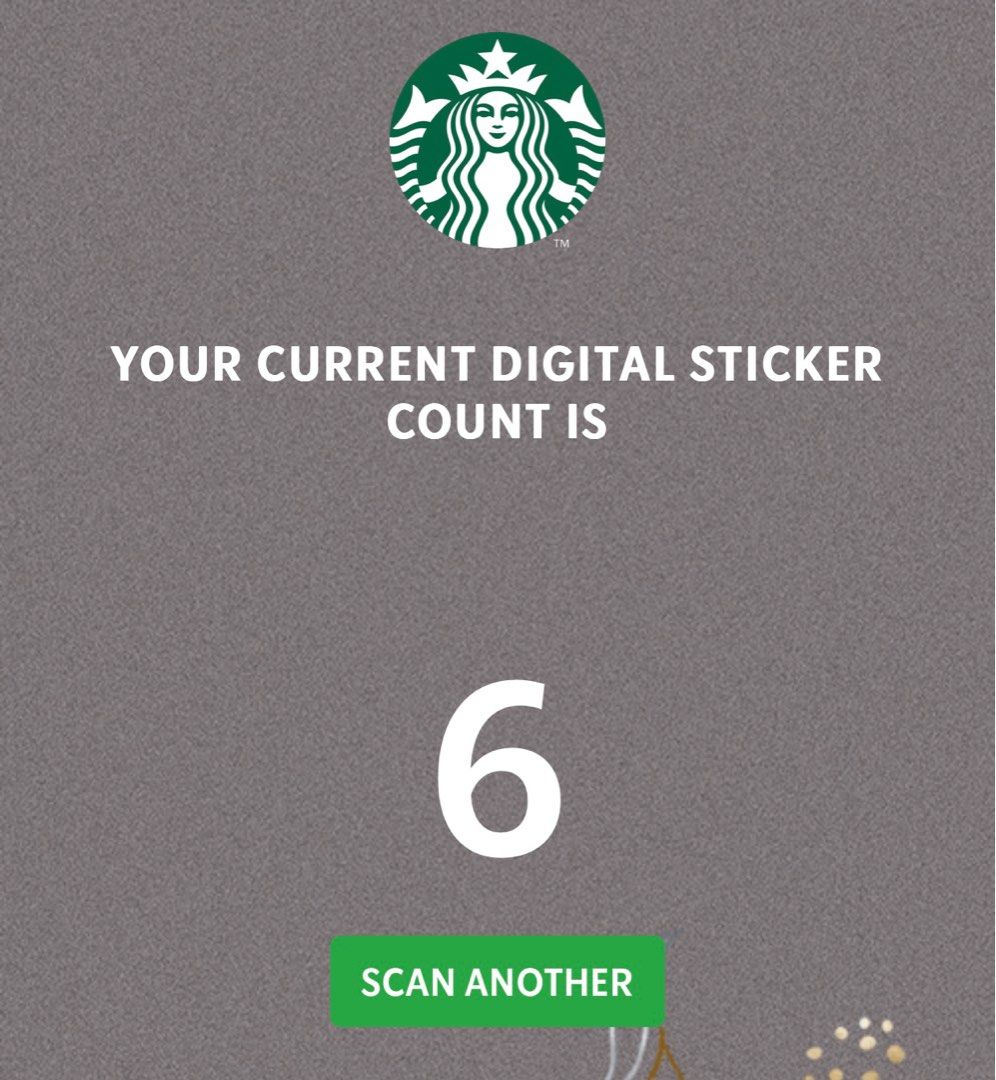Click the SCAN ANOTHER label text
This screenshot has height=1080, width=996.
(x=496, y=982)
